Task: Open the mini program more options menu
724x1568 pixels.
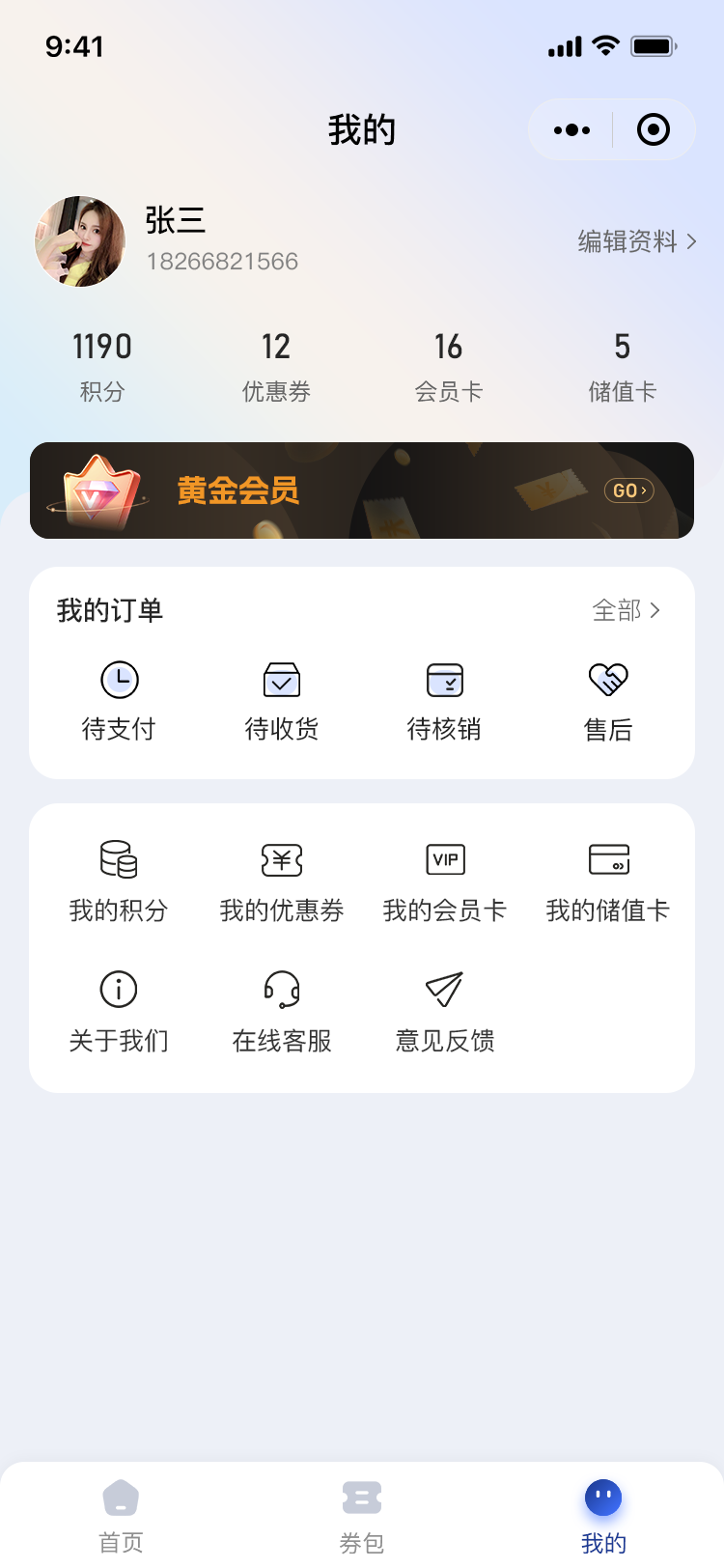Action: tap(571, 129)
